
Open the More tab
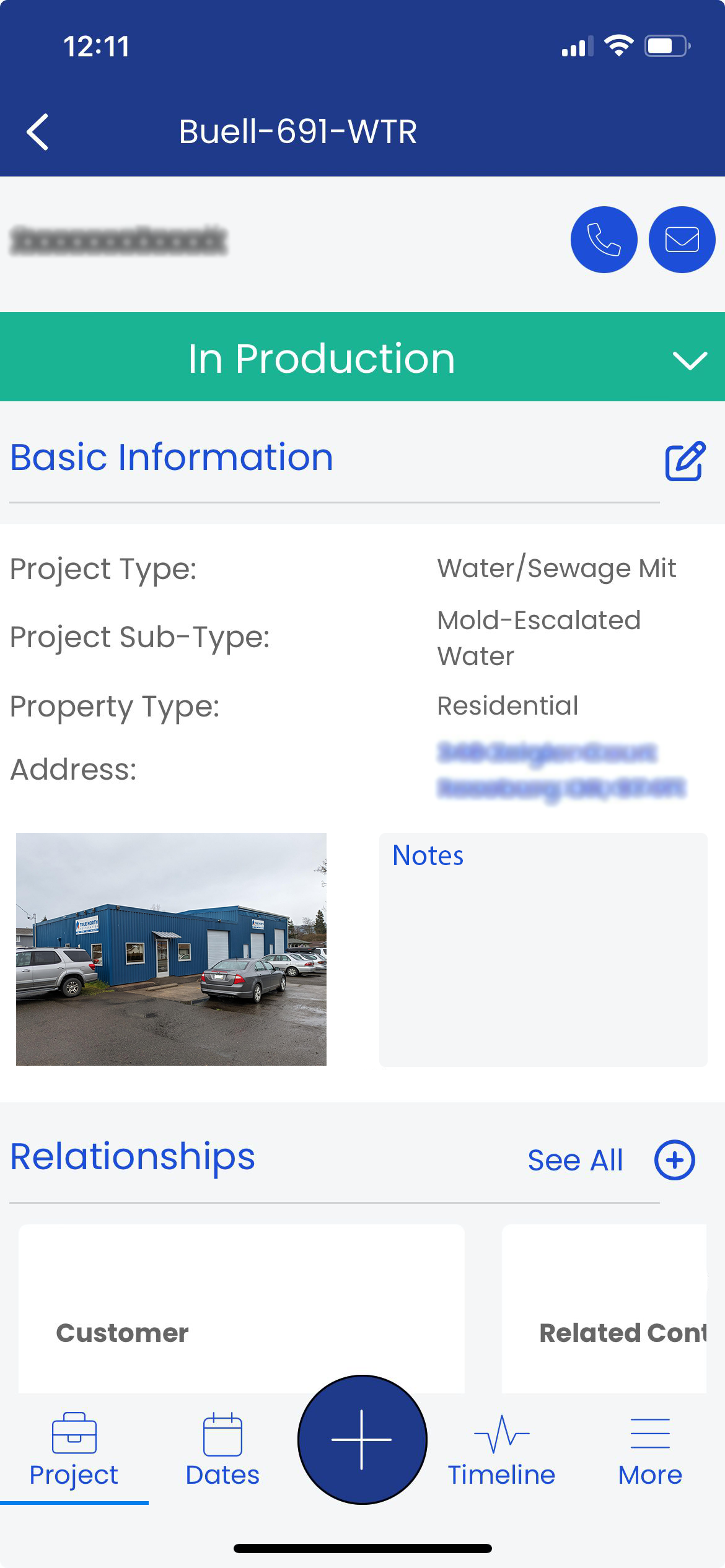coord(650,1450)
